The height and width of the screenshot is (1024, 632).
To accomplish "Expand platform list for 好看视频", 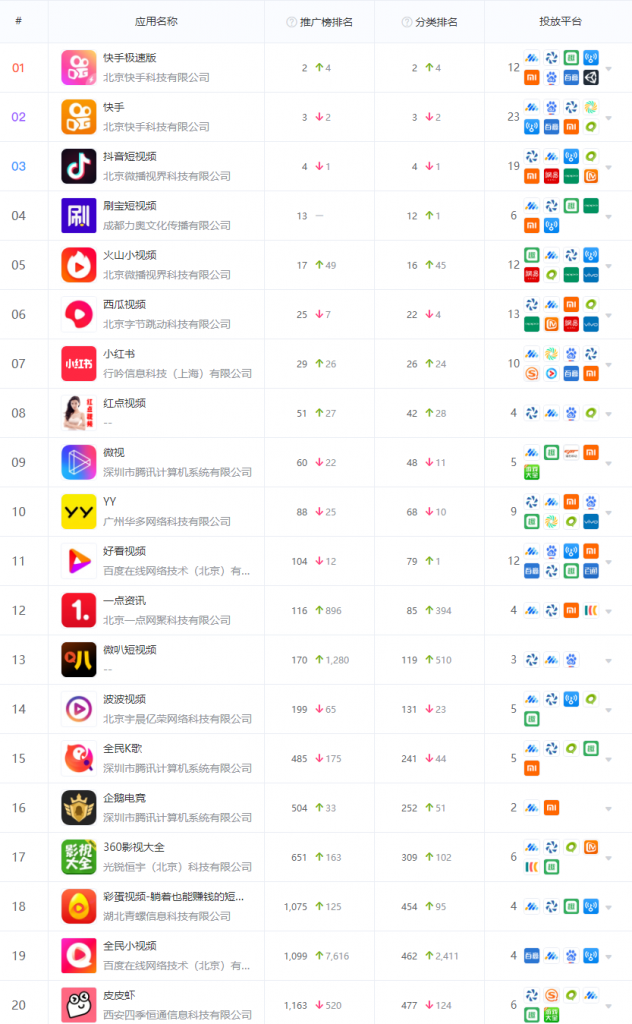I will pyautogui.click(x=609, y=562).
